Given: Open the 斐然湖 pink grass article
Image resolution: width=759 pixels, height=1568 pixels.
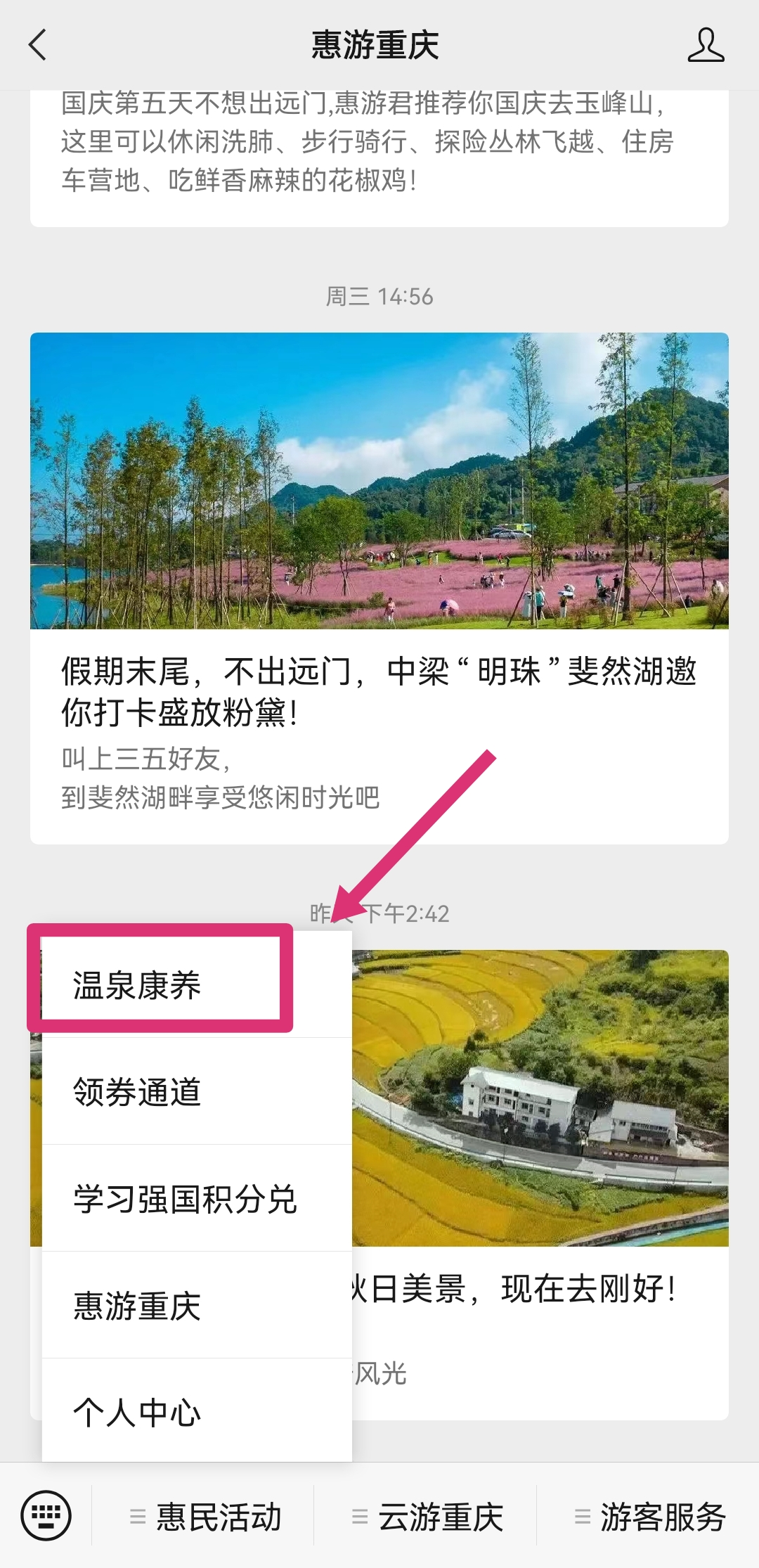Looking at the screenshot, I should [x=379, y=588].
